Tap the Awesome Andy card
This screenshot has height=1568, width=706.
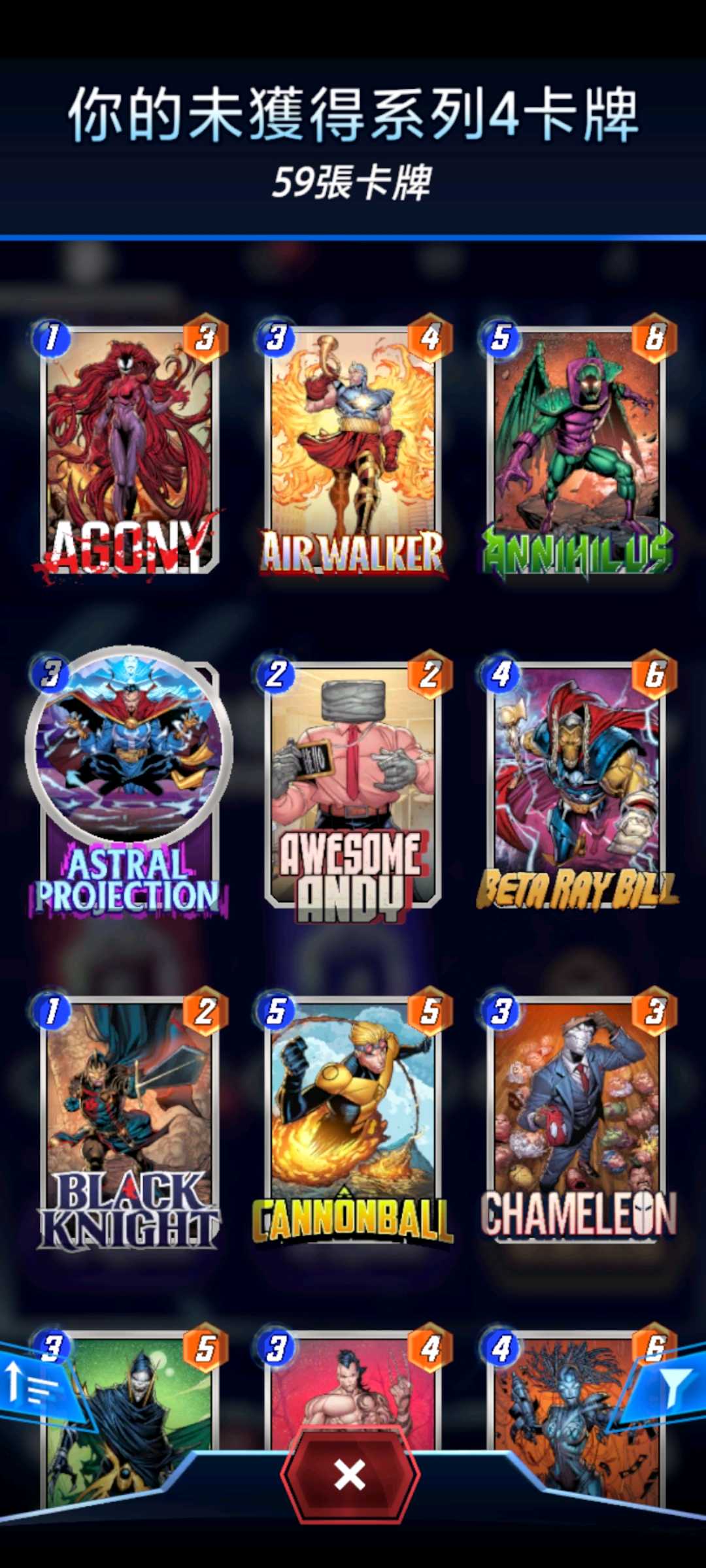click(x=353, y=784)
